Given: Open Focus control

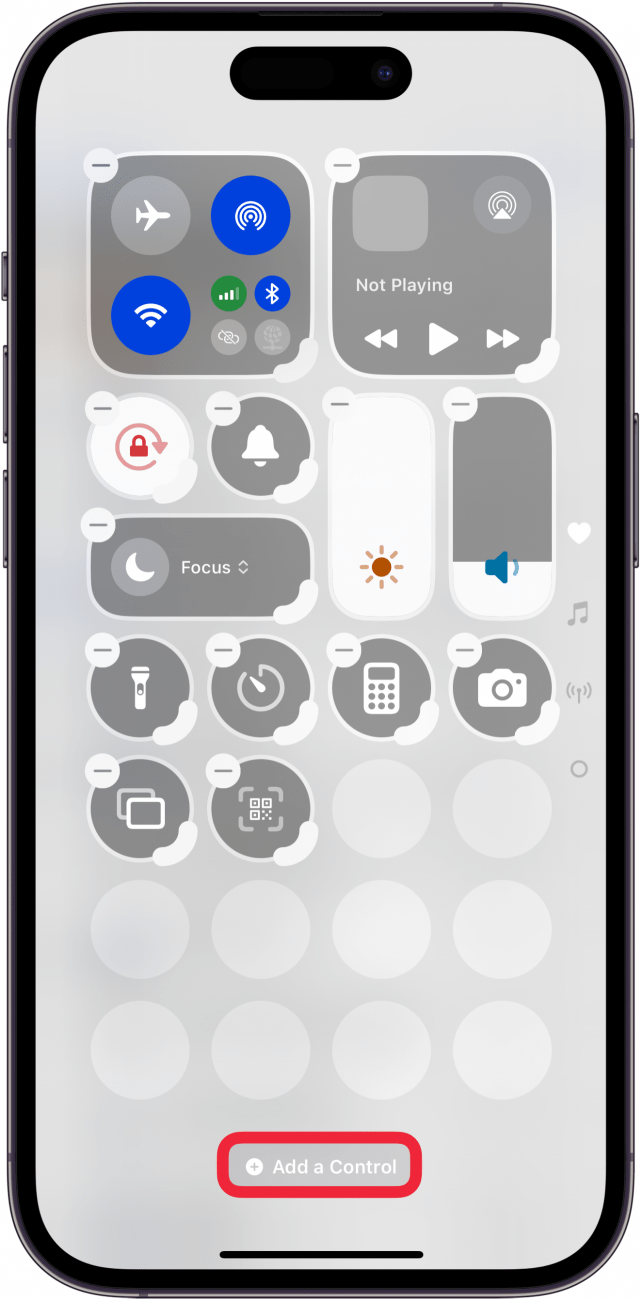Looking at the screenshot, I should [200, 567].
